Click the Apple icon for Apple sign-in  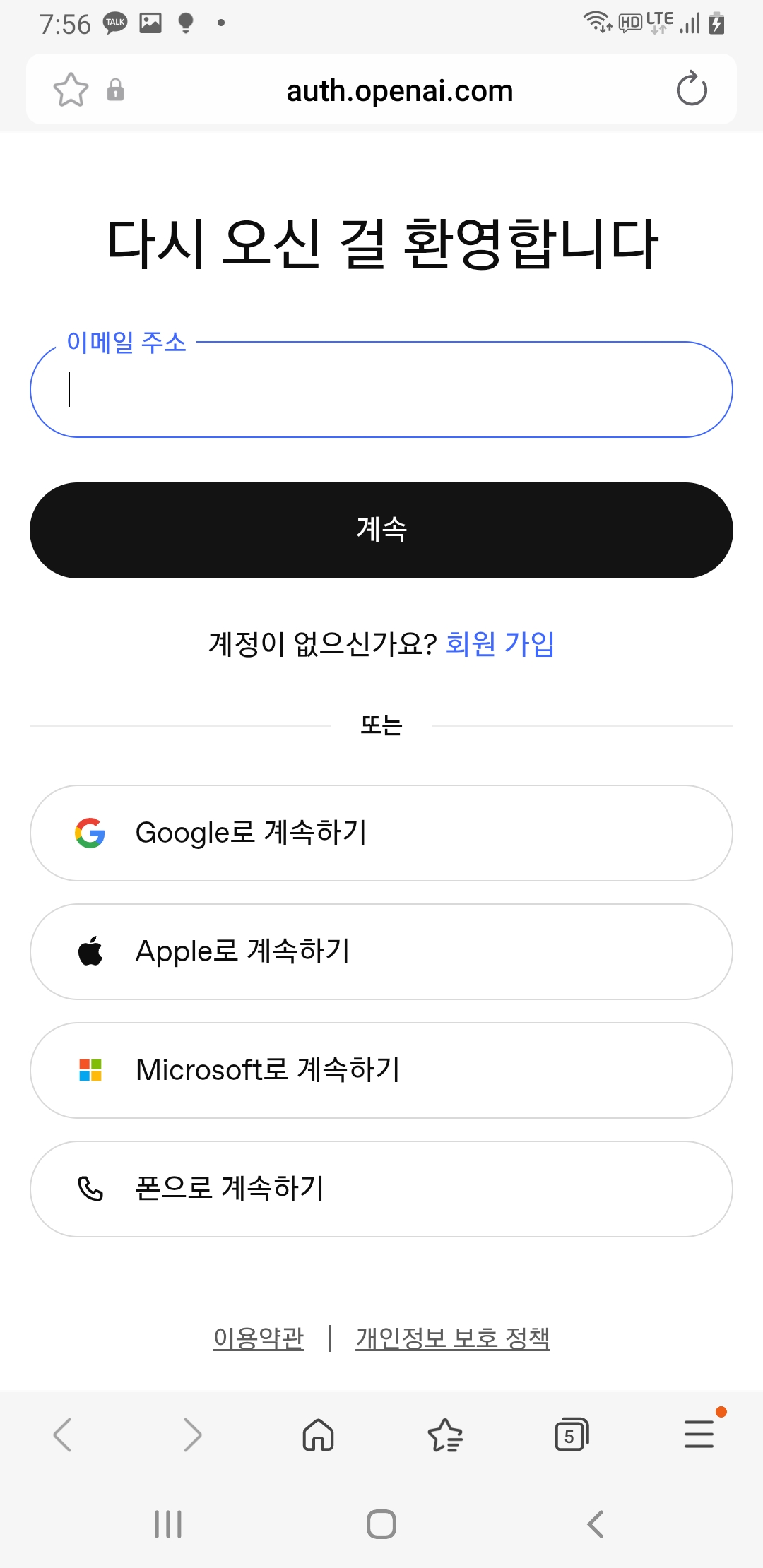[90, 951]
